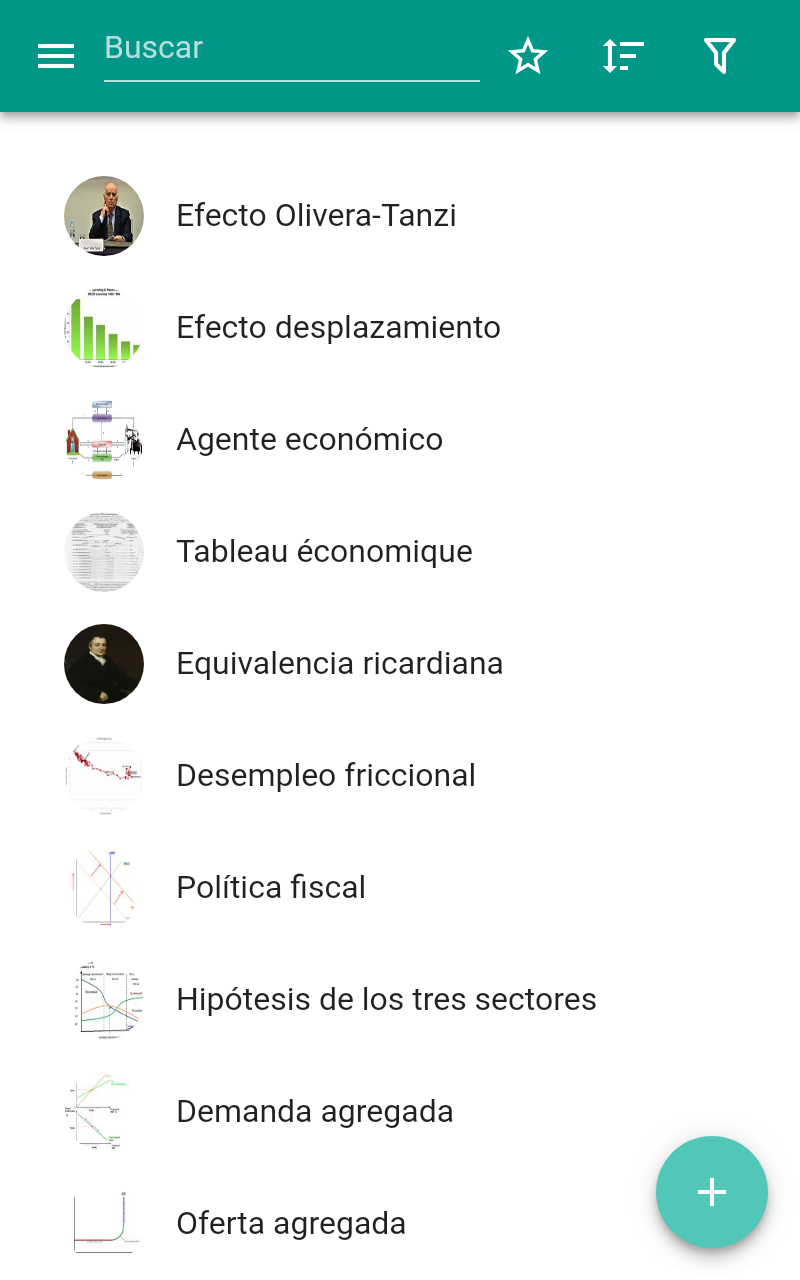Open the hamburger drawer menu
800x1280 pixels.
56,57
